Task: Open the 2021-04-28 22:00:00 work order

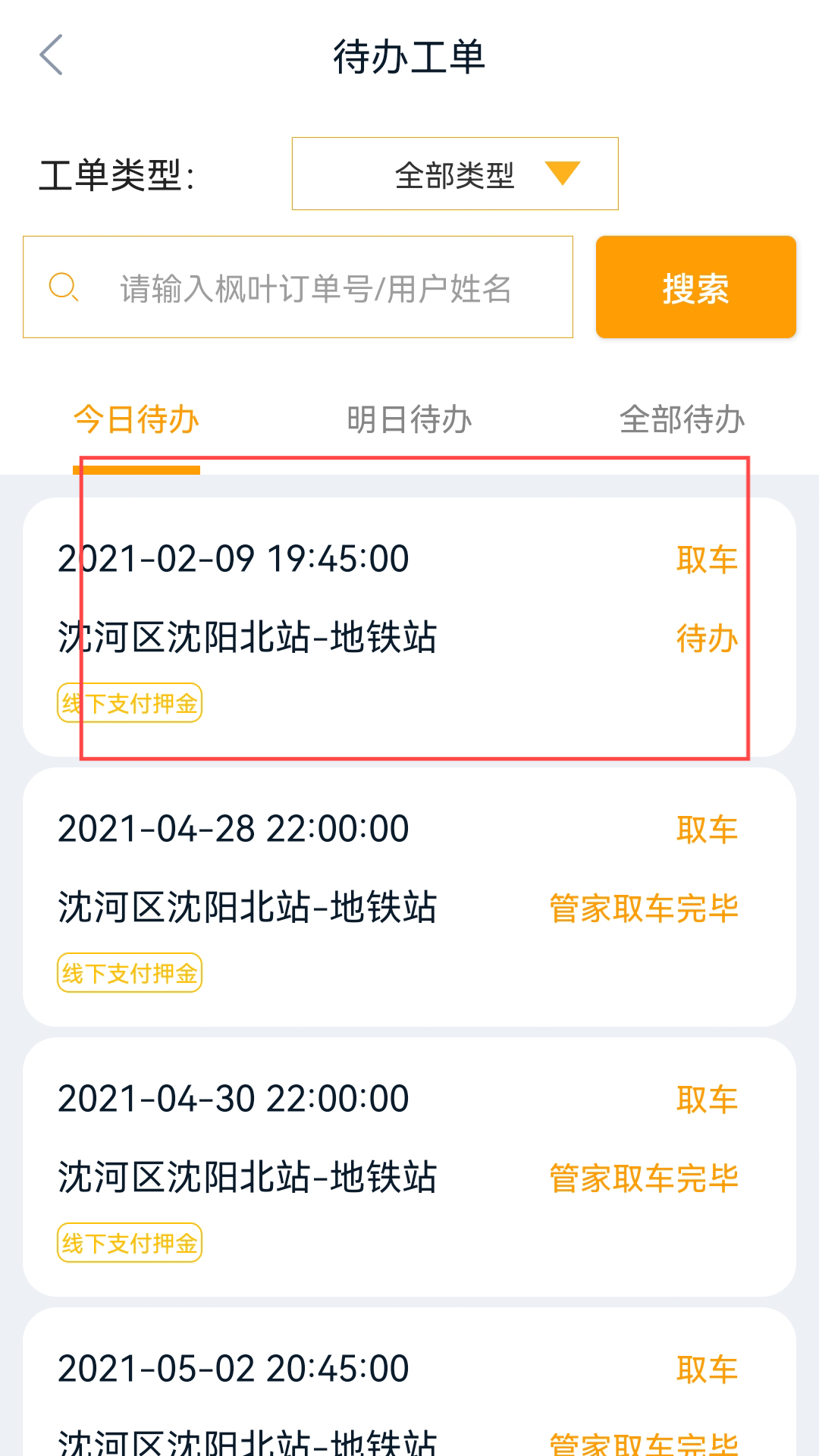Action: pyautogui.click(x=409, y=897)
